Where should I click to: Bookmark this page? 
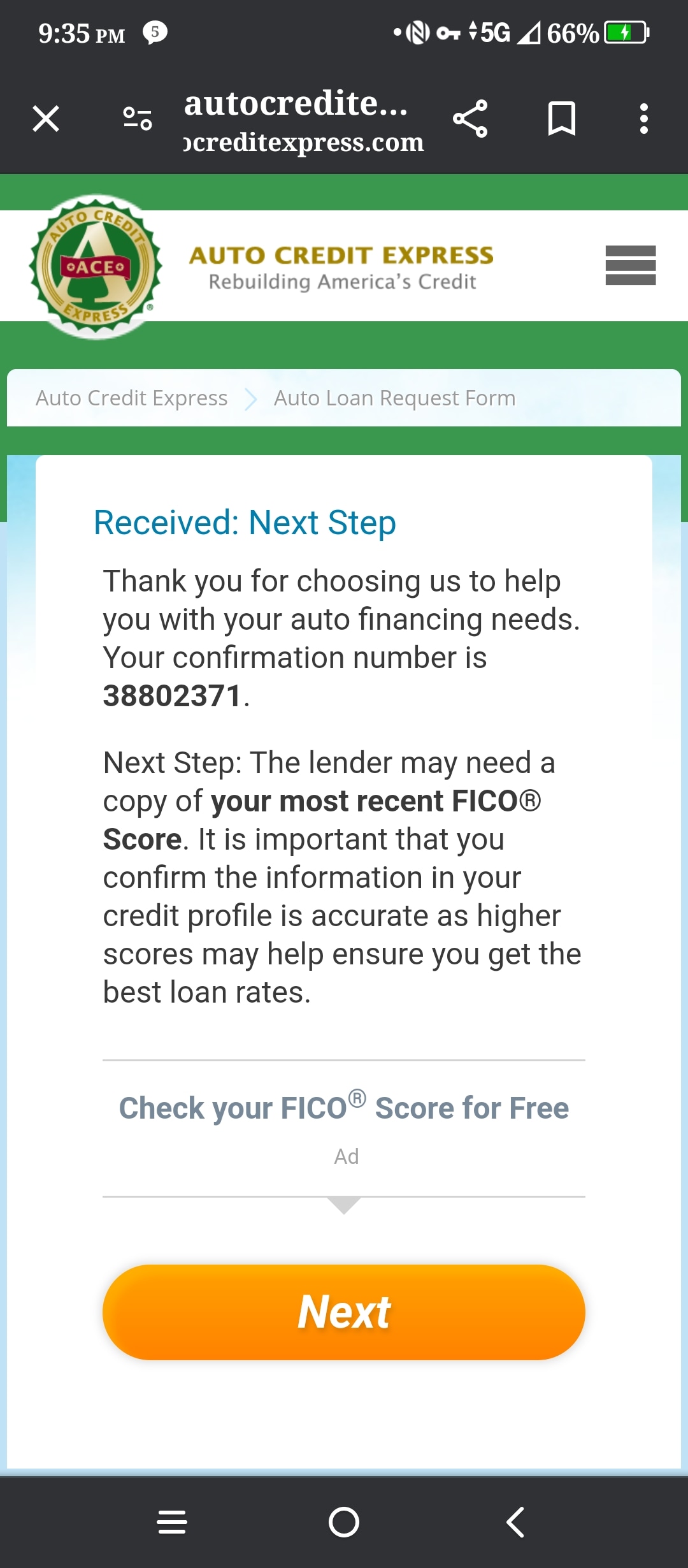[562, 119]
